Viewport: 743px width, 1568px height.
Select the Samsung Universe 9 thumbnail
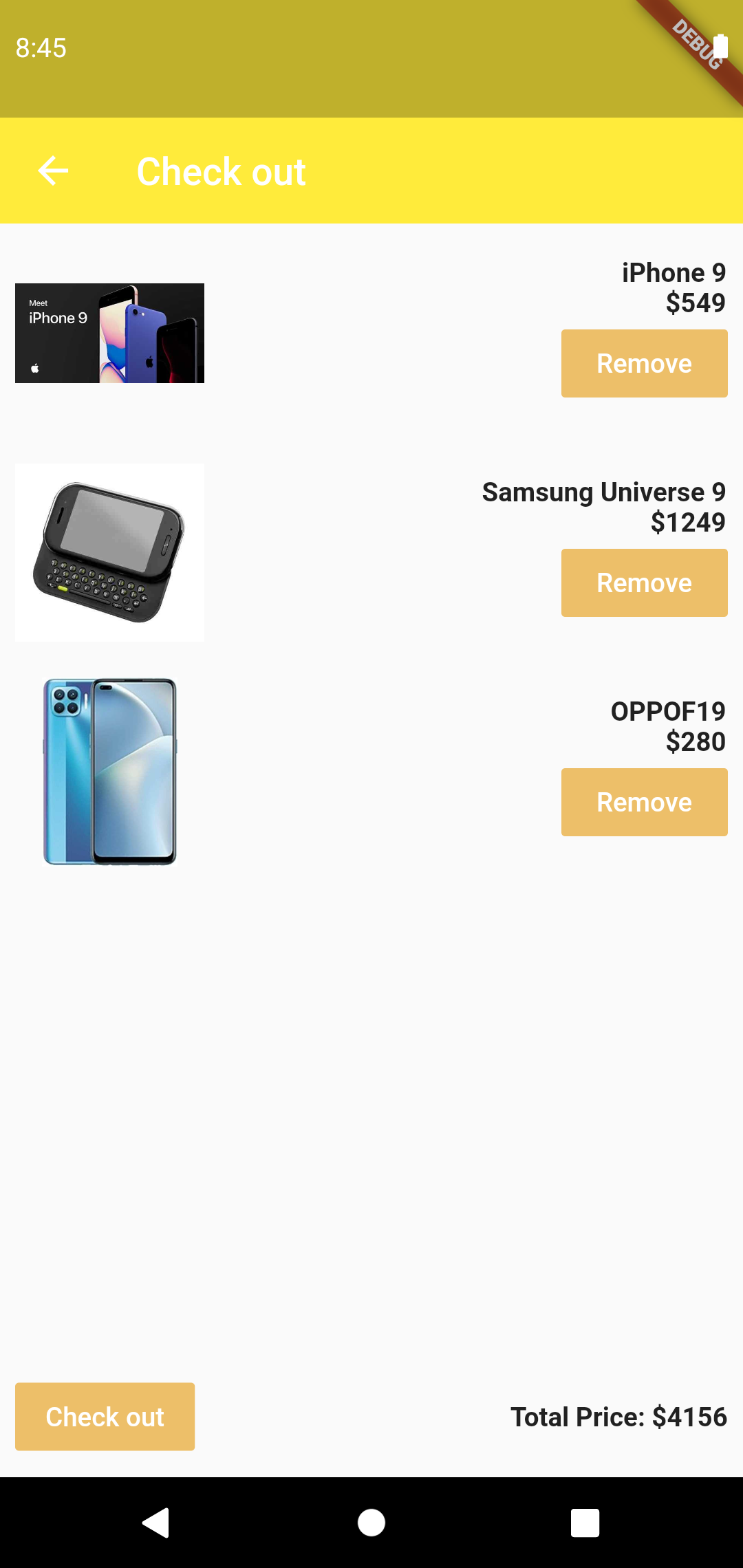(110, 551)
